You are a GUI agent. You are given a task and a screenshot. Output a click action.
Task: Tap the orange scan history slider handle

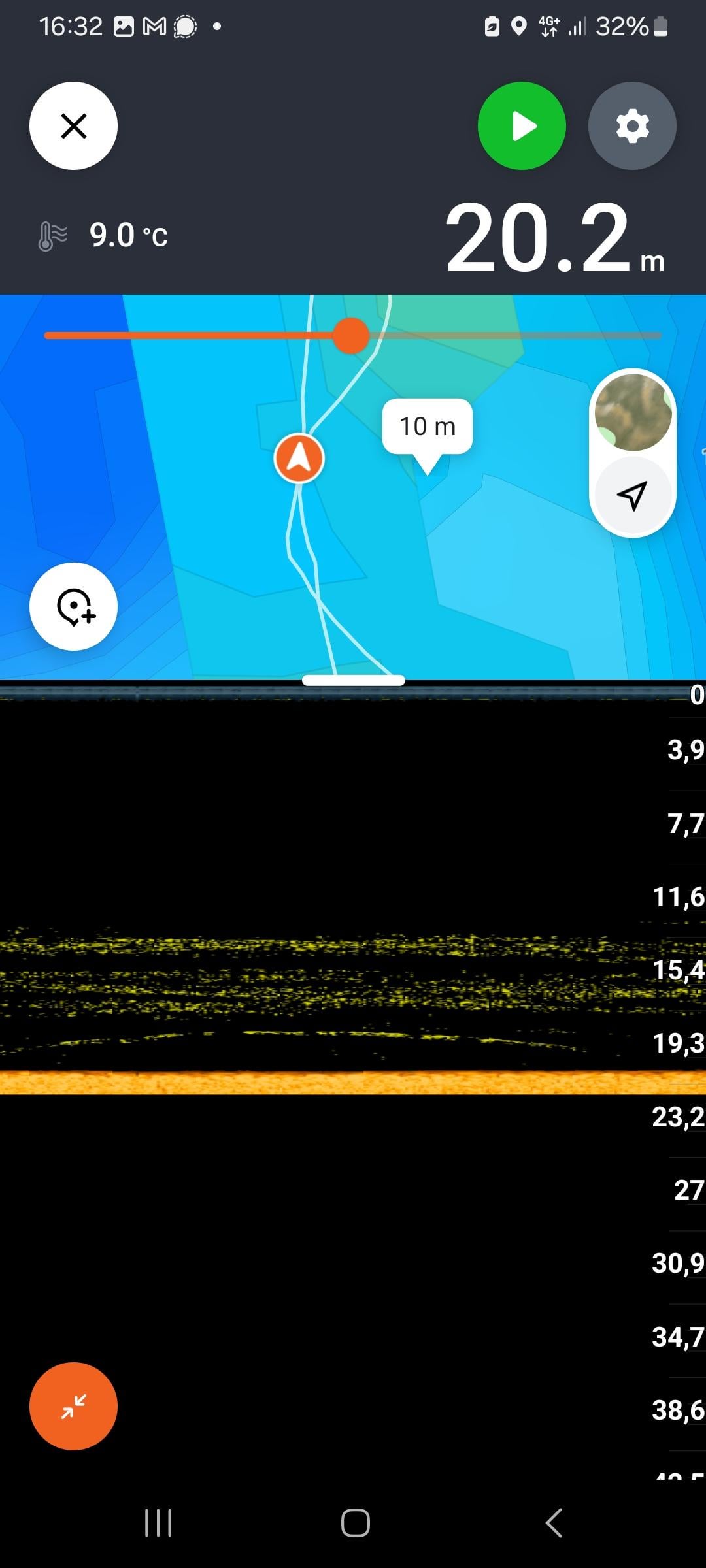click(351, 336)
